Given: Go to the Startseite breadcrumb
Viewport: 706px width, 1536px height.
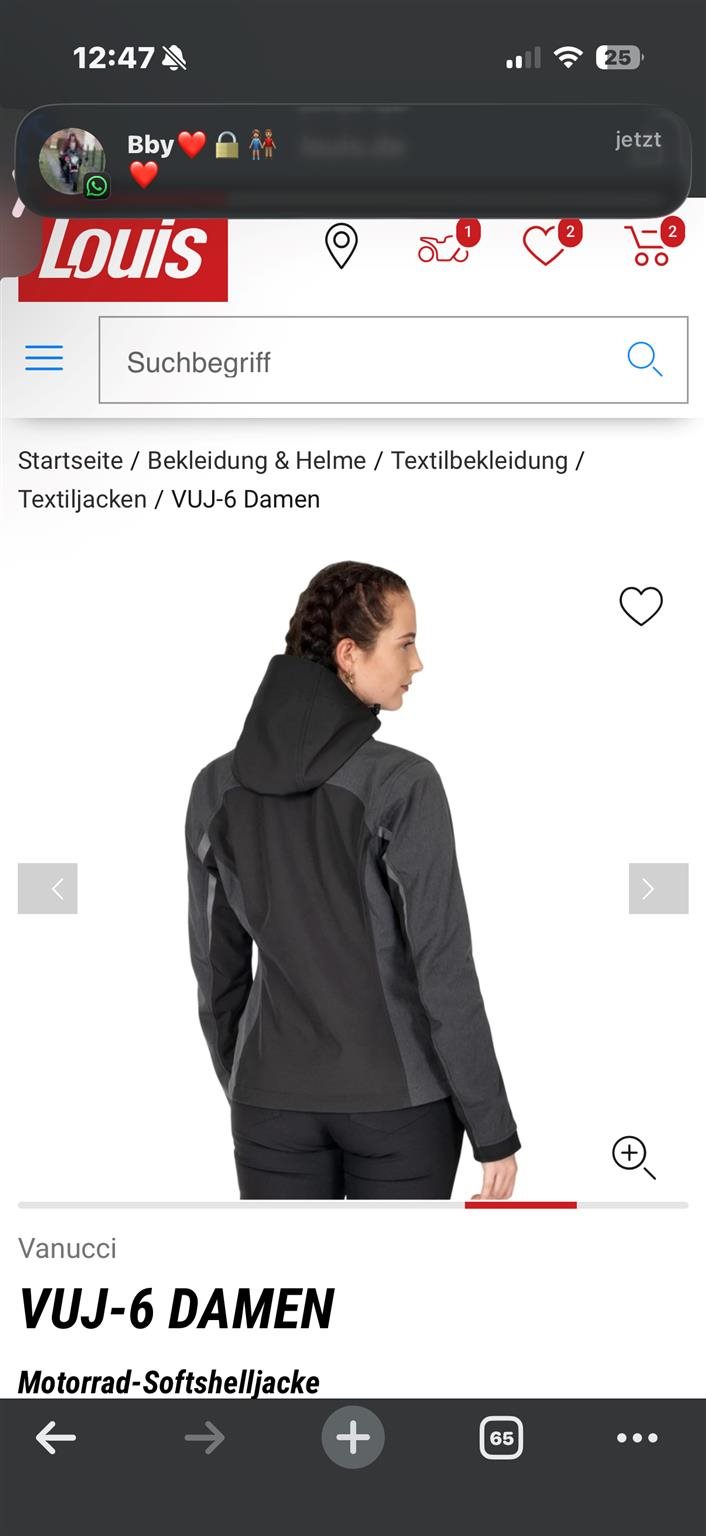Looking at the screenshot, I should coord(70,461).
